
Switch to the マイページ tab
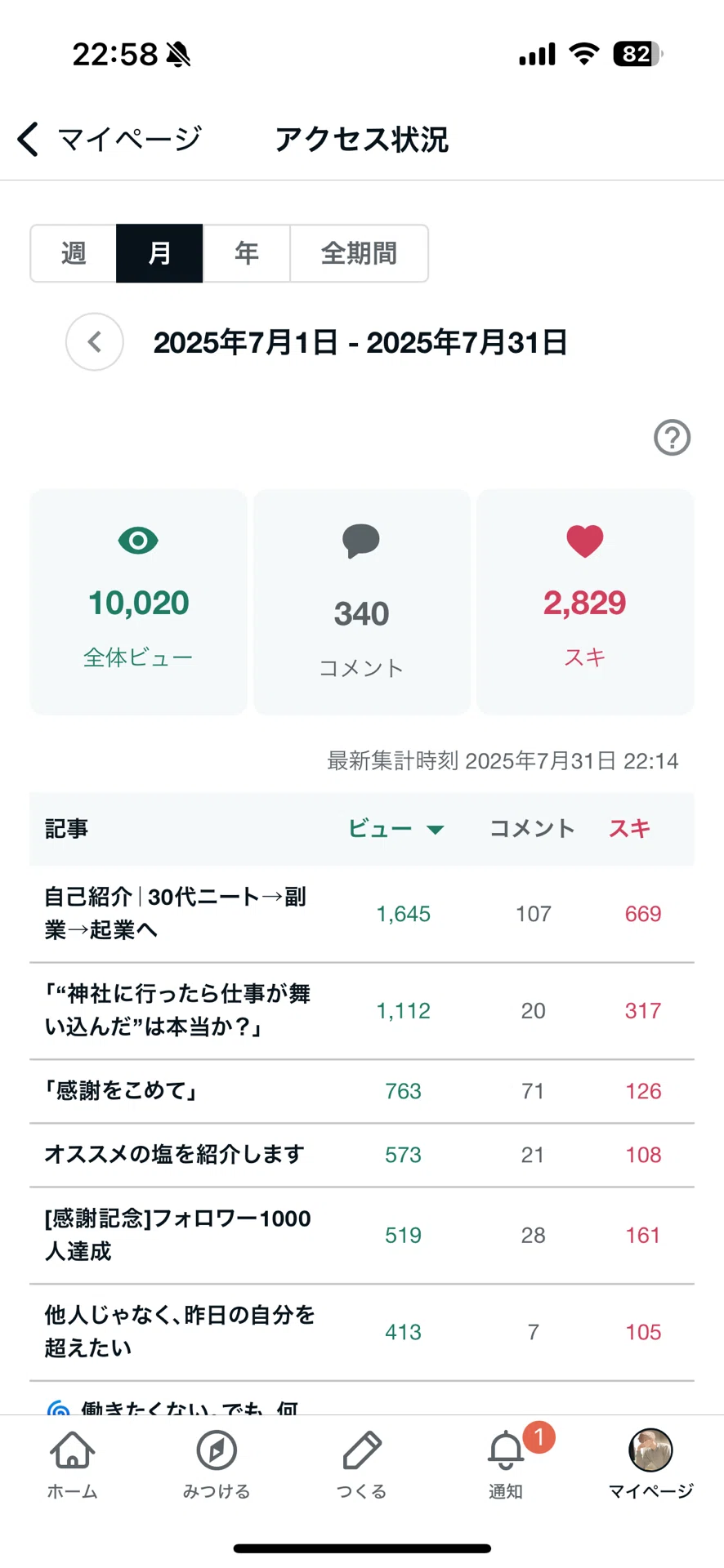point(650,1465)
